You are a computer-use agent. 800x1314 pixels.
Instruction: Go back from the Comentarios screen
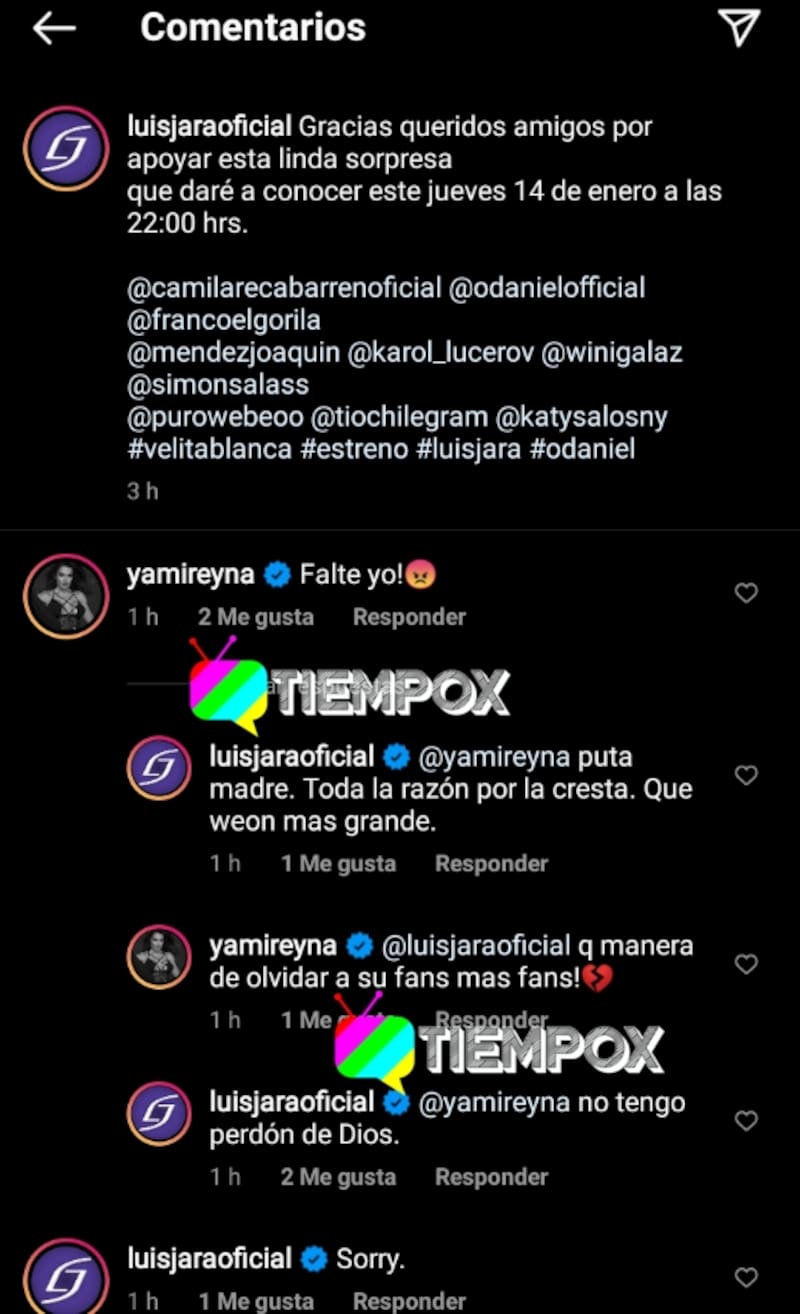click(55, 29)
